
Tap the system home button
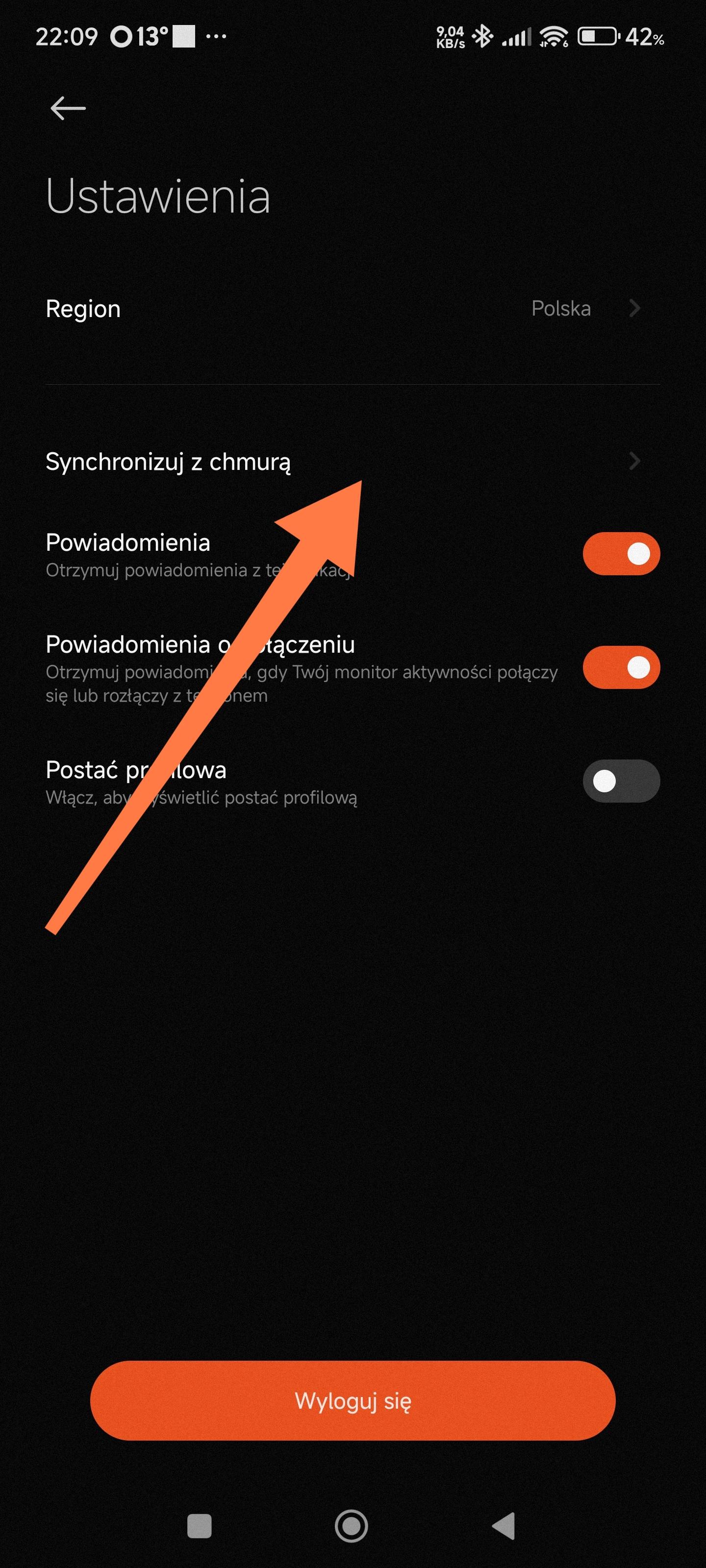[352, 1526]
